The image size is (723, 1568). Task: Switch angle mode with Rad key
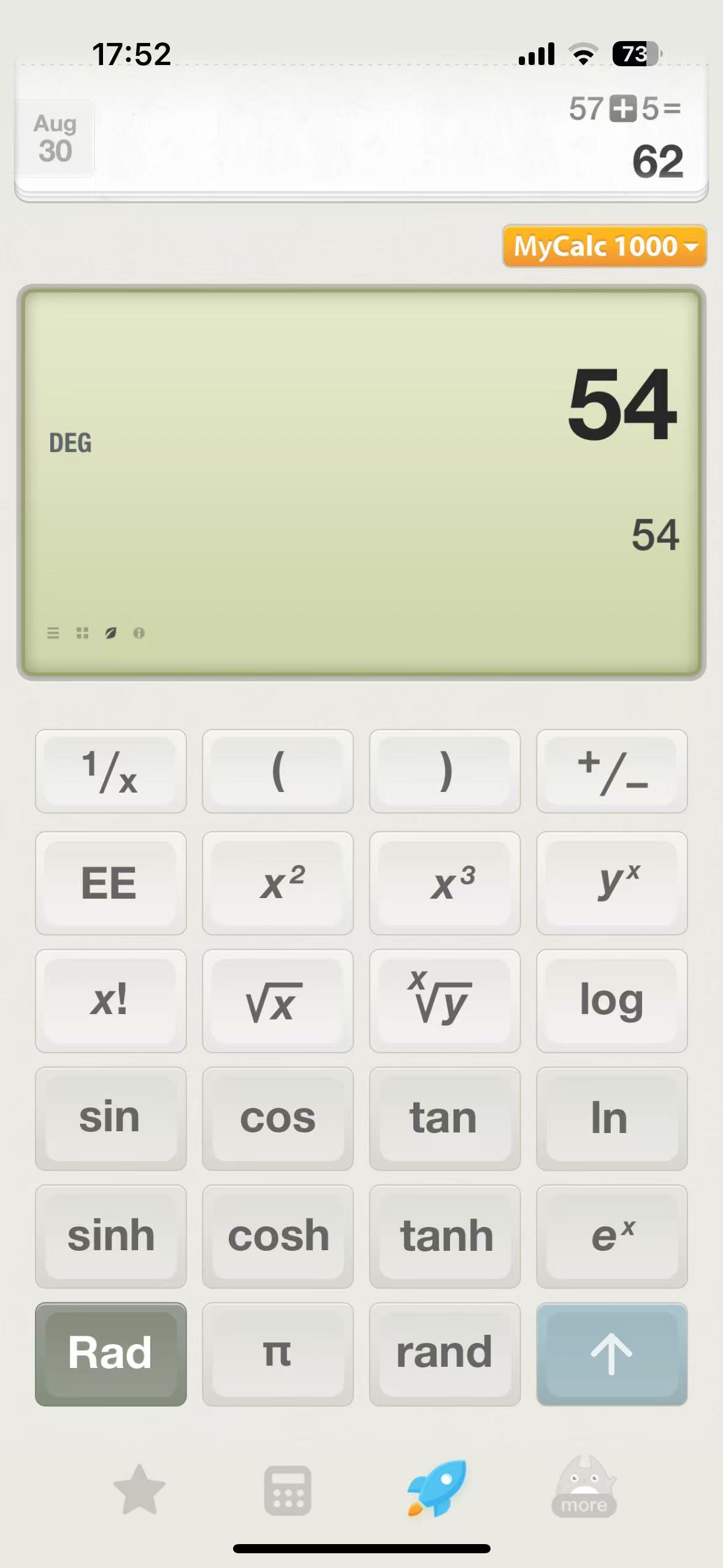110,1354
